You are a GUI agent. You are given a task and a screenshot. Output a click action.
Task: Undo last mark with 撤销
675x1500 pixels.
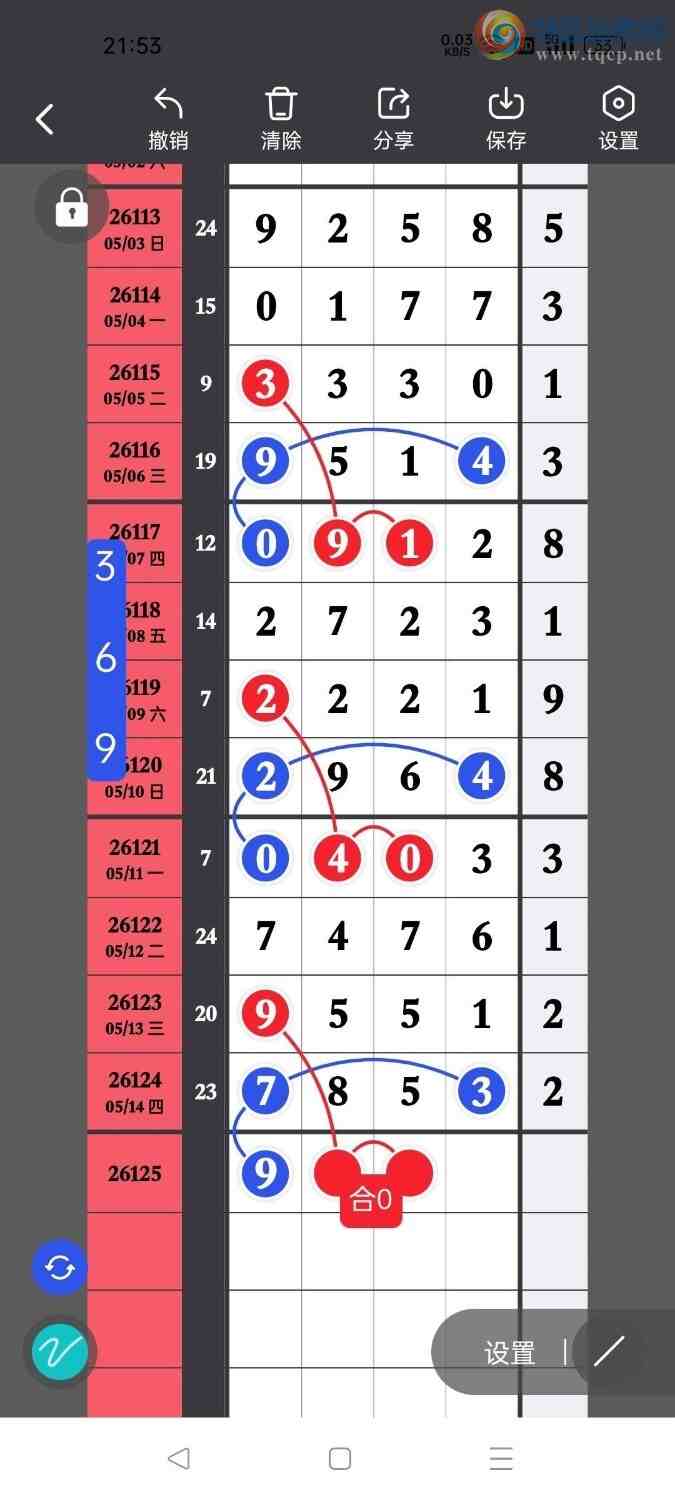click(x=168, y=119)
